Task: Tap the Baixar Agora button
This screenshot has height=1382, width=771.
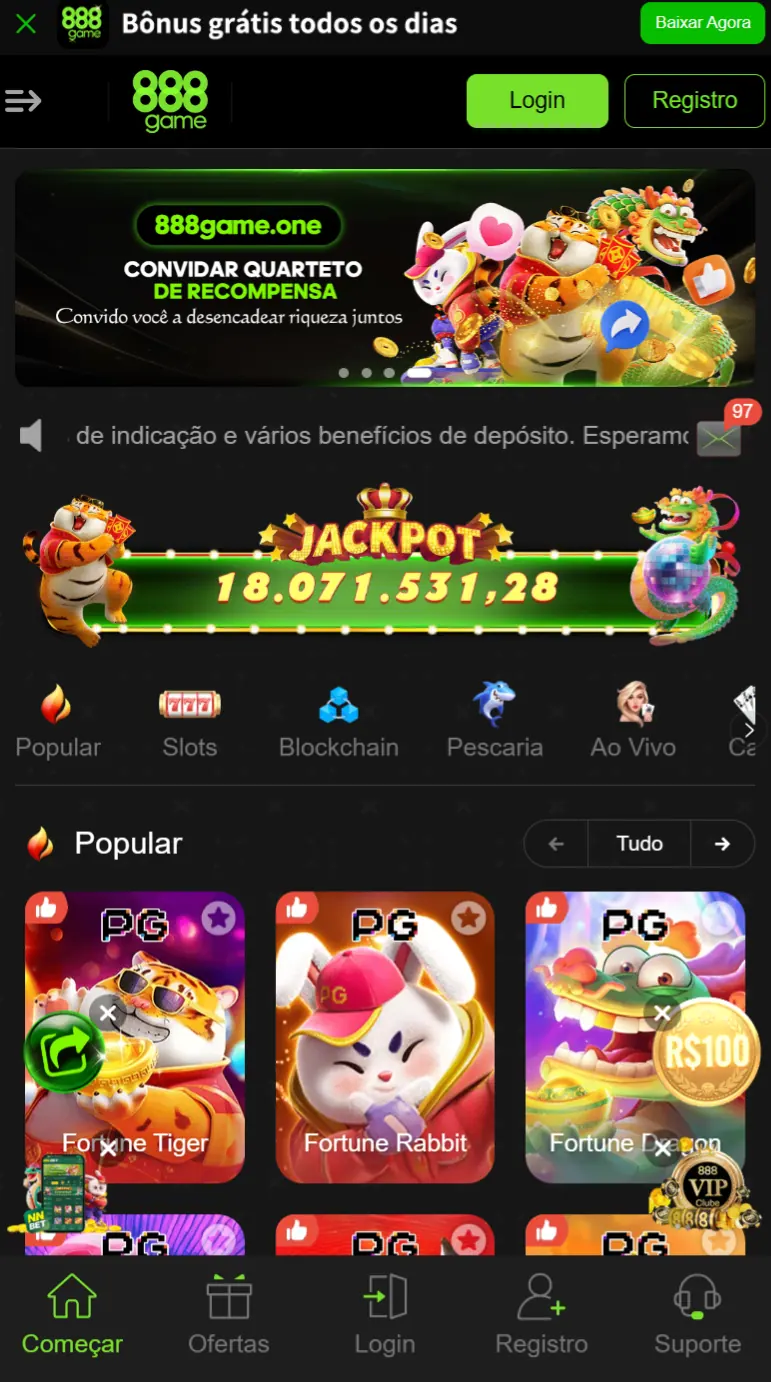Action: coord(702,23)
